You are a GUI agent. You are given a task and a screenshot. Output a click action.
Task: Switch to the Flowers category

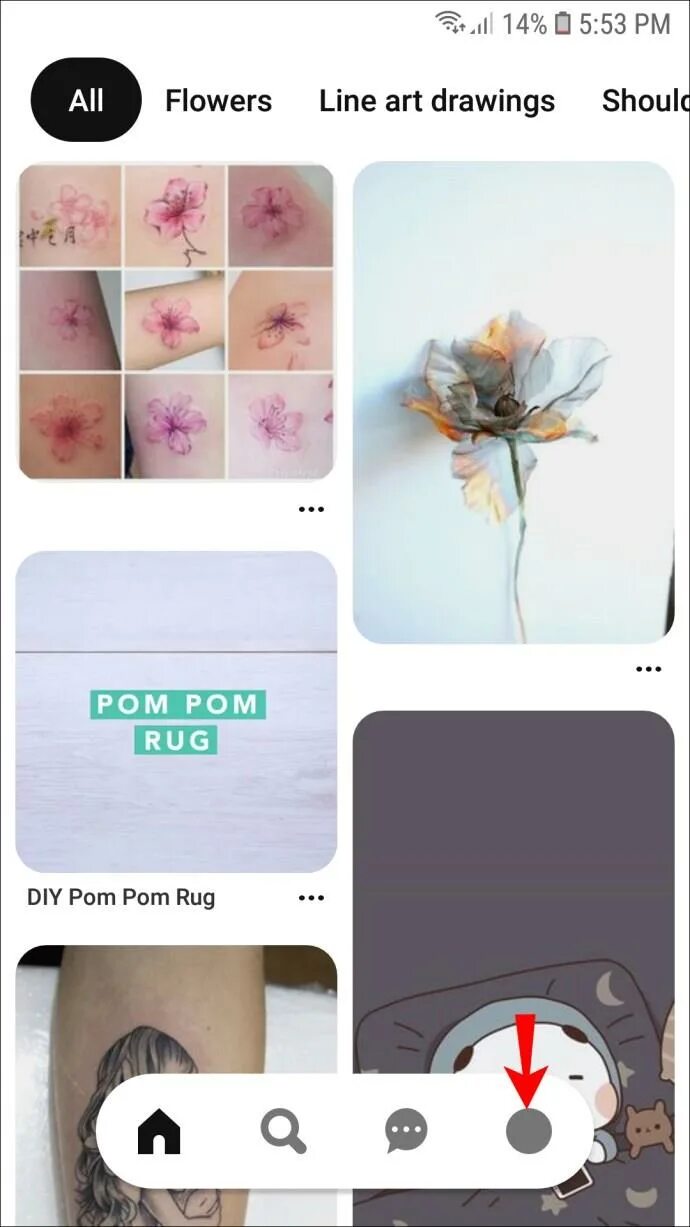(218, 101)
